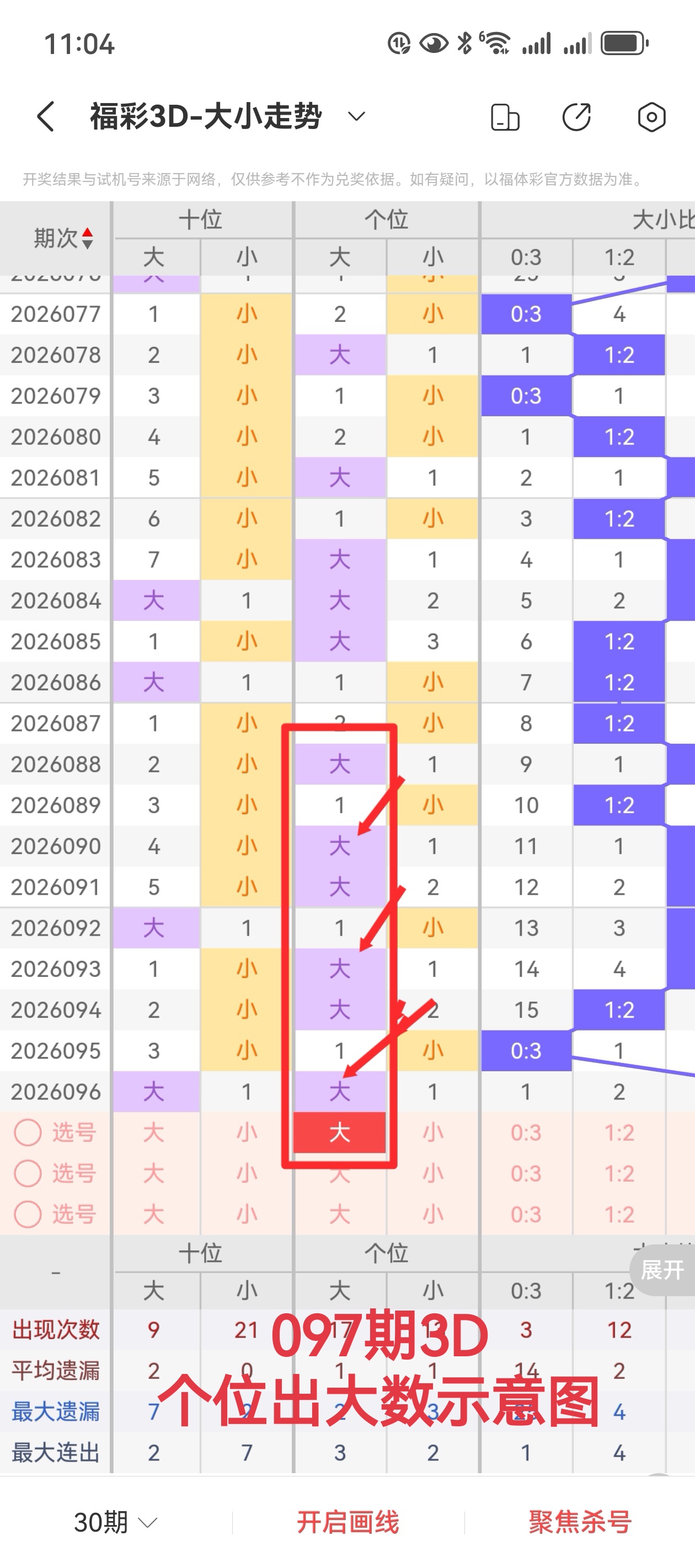Tap the share icon at top right
The image size is (695, 1568).
coord(578,117)
